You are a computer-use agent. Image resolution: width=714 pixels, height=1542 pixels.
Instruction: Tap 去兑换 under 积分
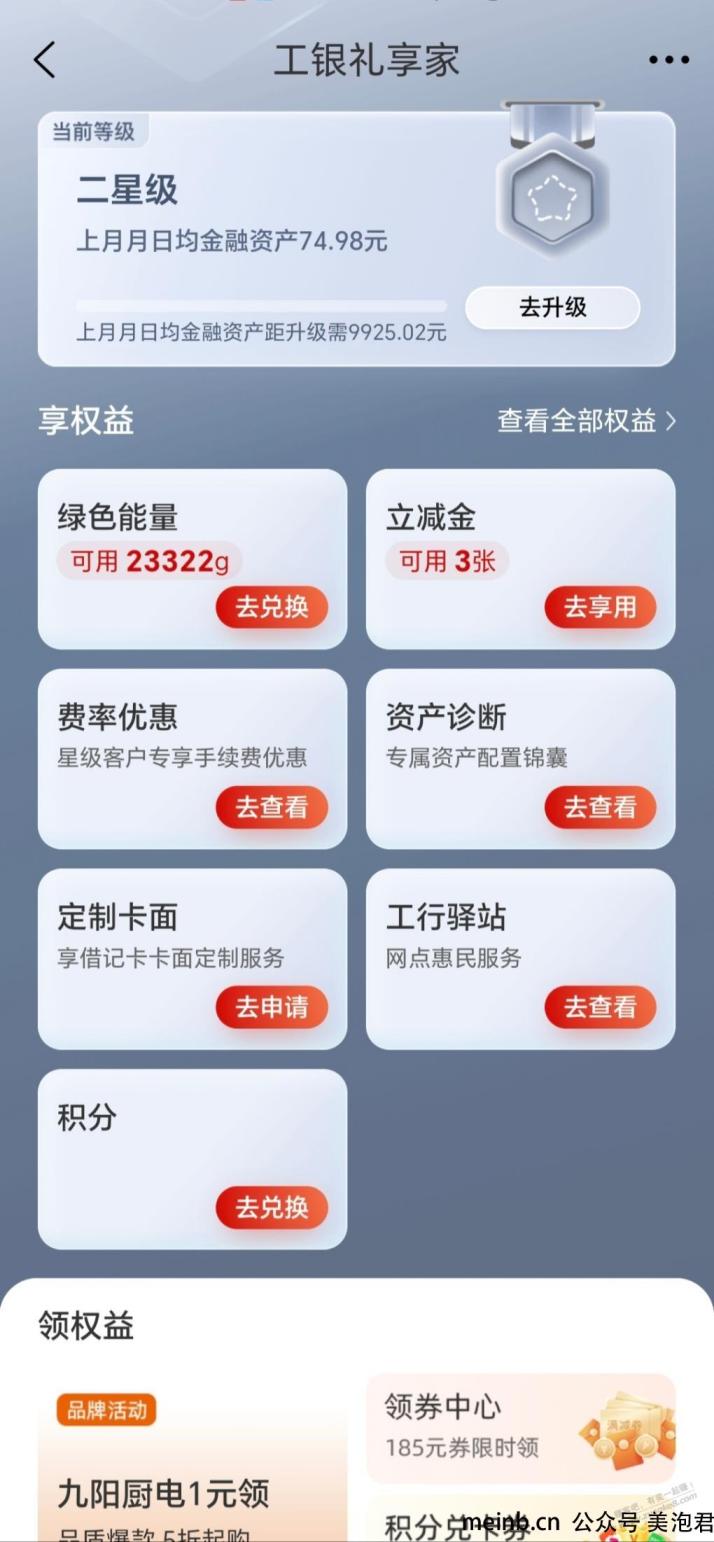point(271,1207)
